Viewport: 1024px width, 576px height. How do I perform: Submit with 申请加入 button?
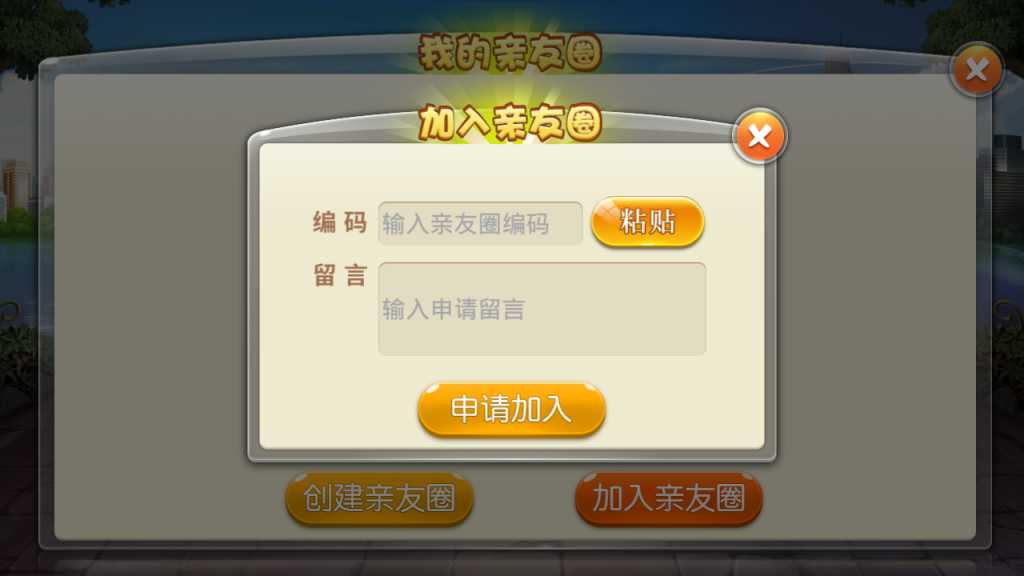[511, 409]
